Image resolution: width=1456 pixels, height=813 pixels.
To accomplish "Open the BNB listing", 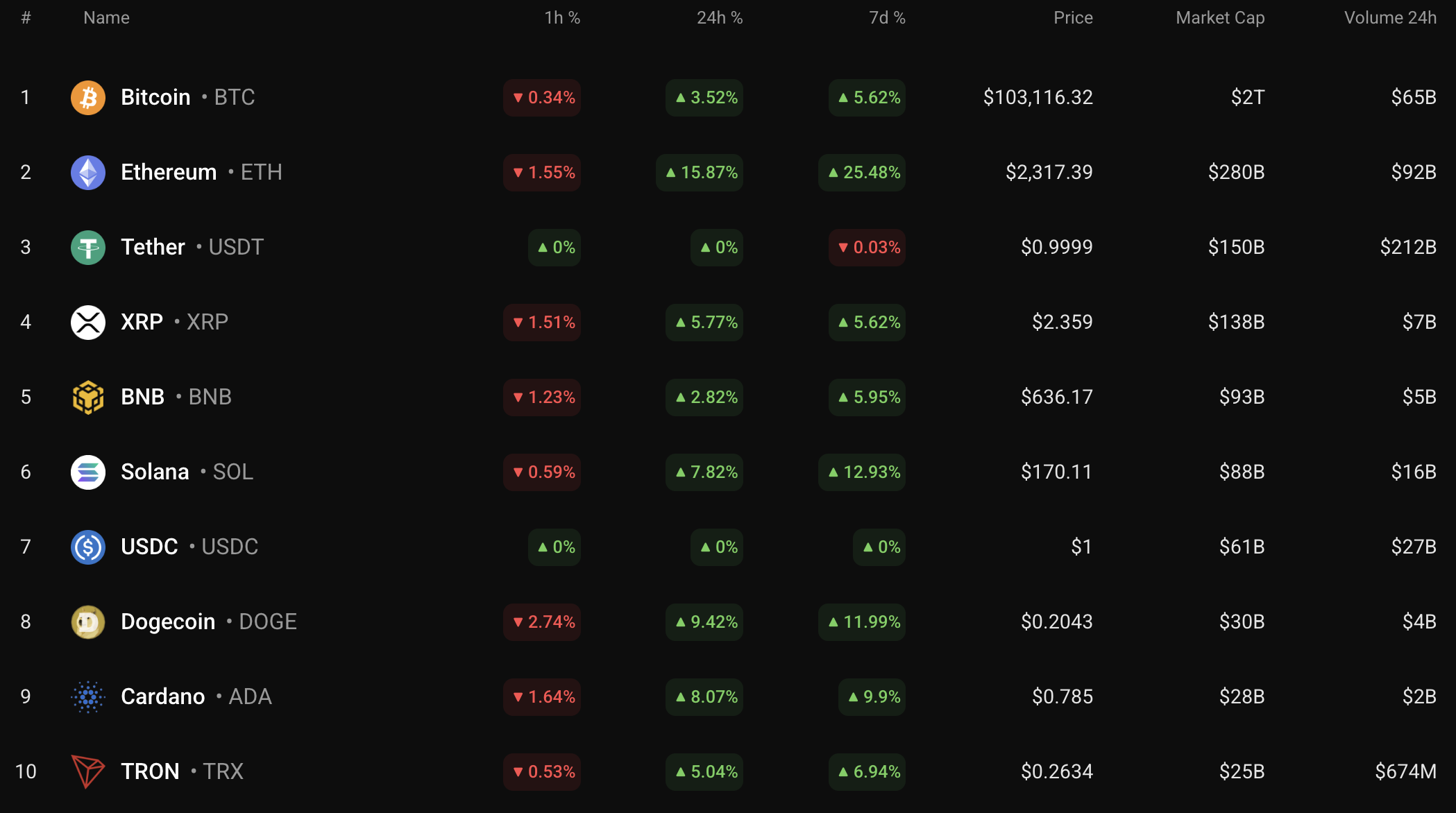I will click(143, 397).
